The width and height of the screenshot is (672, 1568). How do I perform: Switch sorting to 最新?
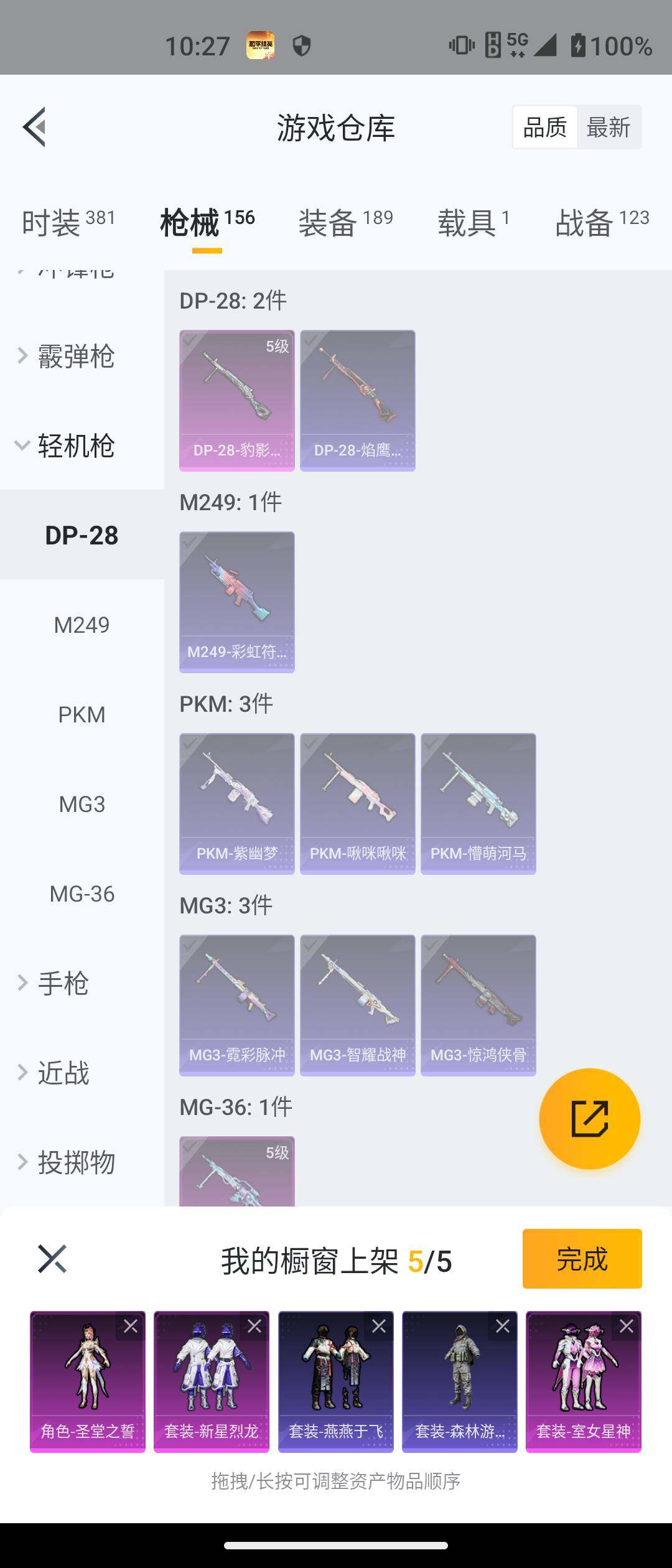click(x=609, y=126)
